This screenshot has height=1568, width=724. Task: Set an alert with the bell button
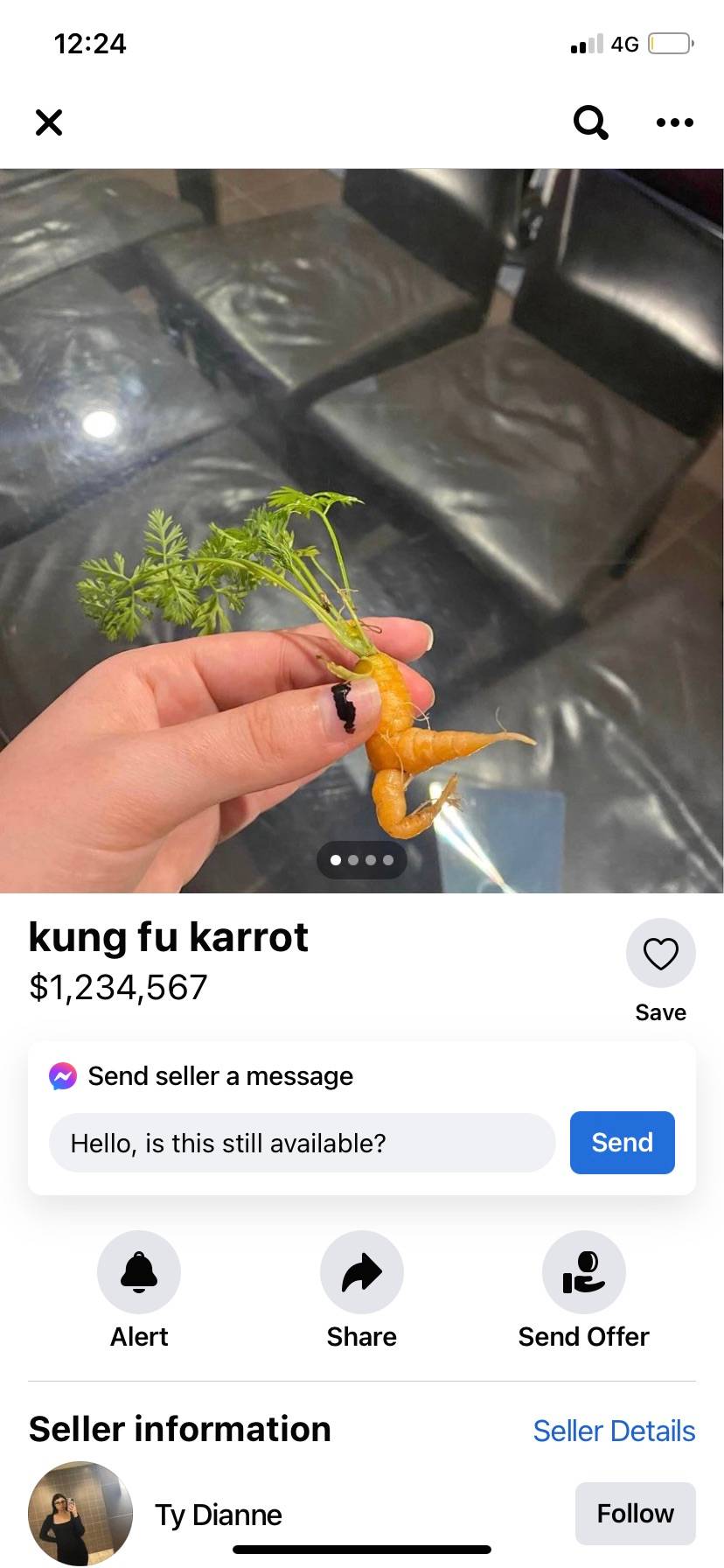139,1272
